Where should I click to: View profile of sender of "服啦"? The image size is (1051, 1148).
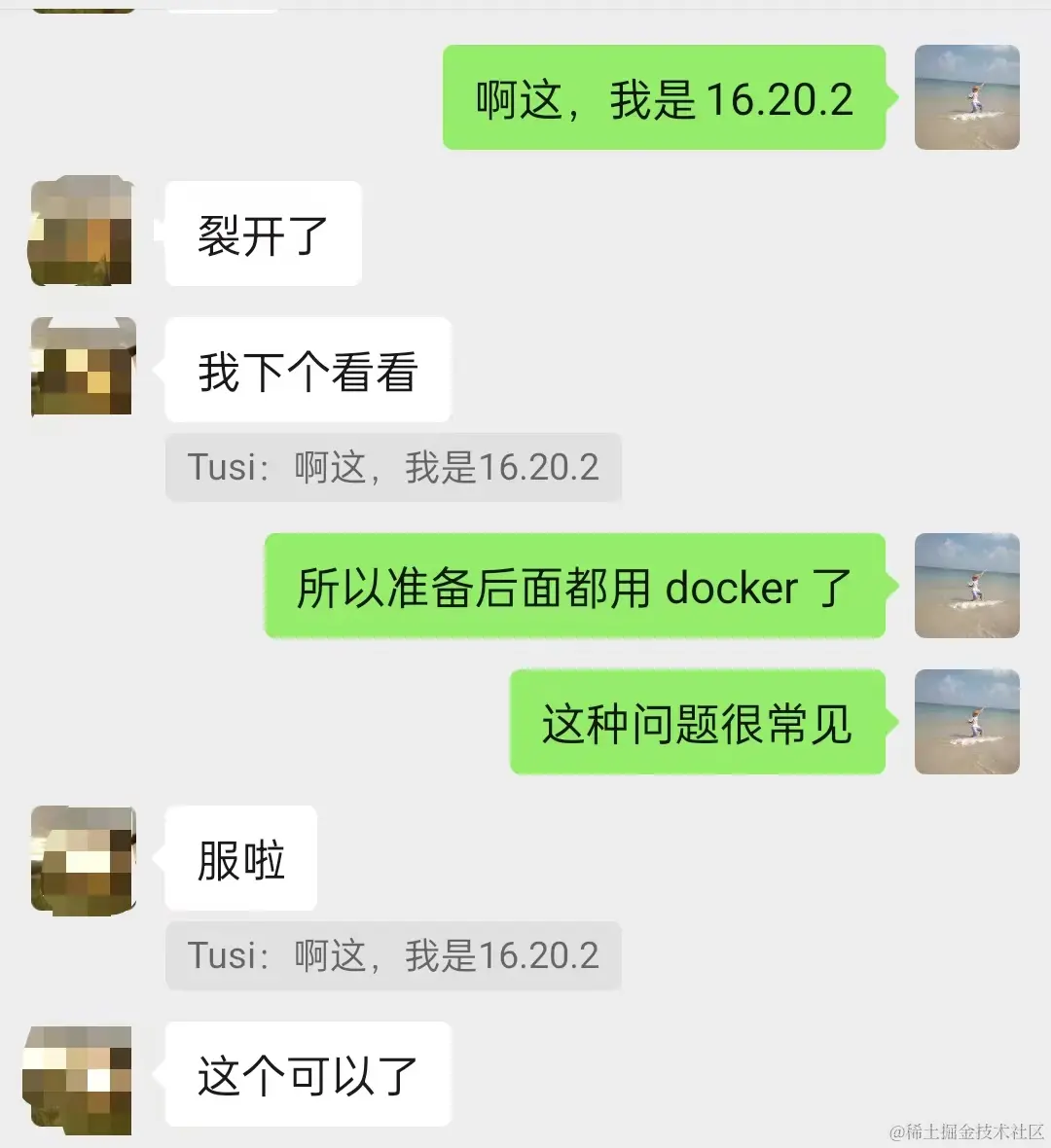click(83, 860)
